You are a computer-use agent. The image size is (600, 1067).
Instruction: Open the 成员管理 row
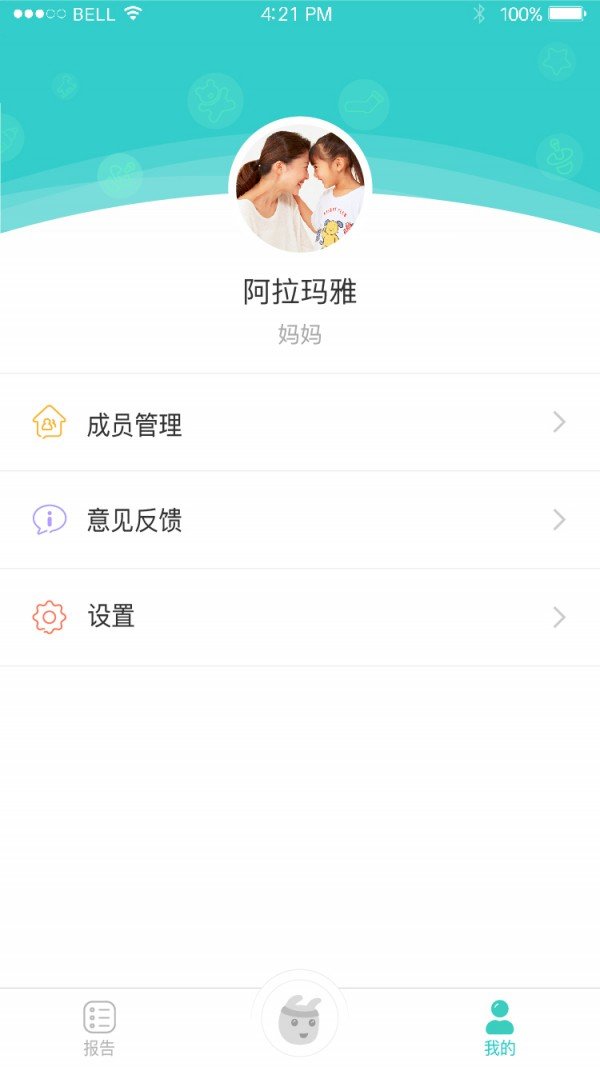coord(300,423)
